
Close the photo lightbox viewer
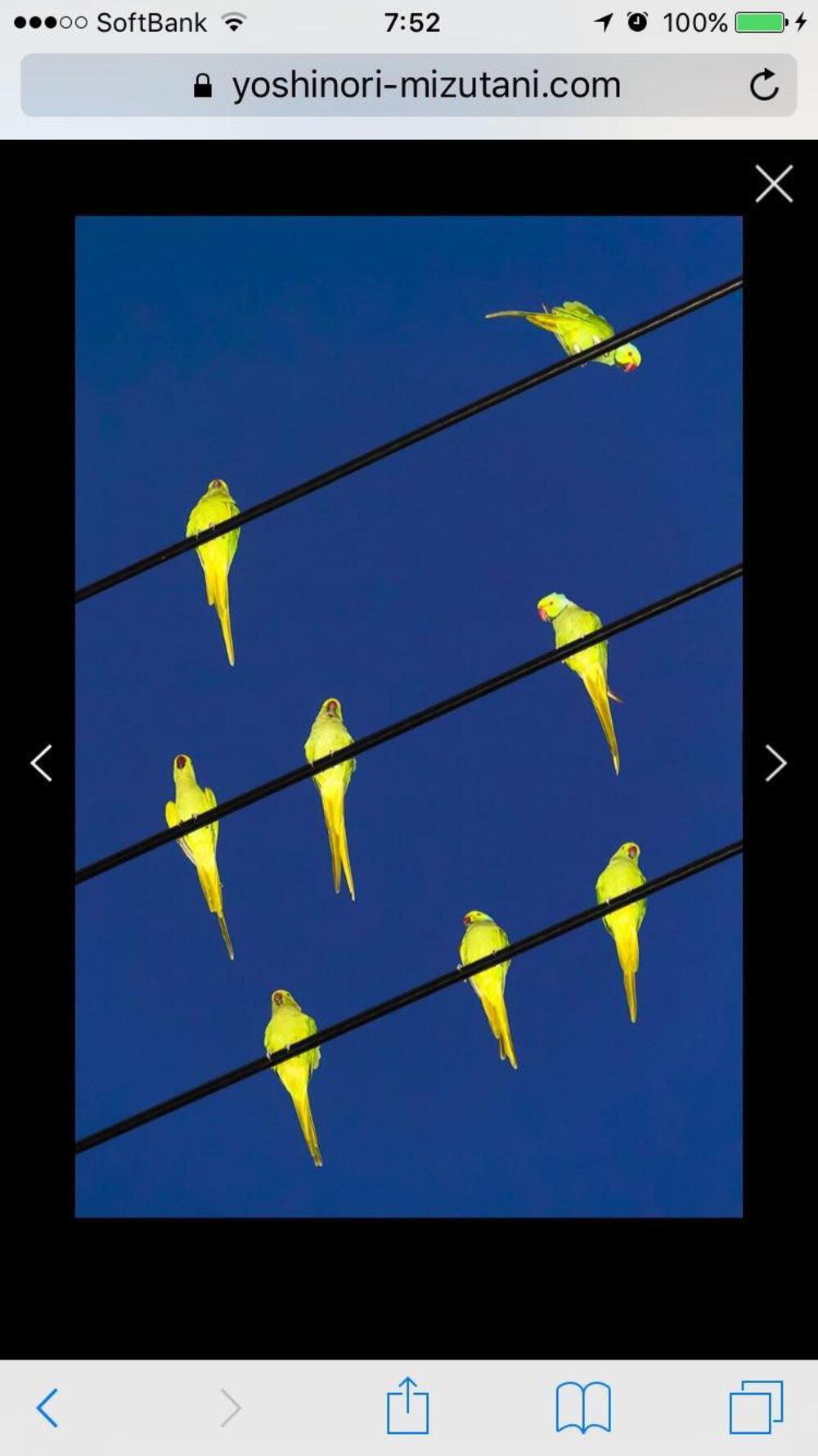pos(773,183)
